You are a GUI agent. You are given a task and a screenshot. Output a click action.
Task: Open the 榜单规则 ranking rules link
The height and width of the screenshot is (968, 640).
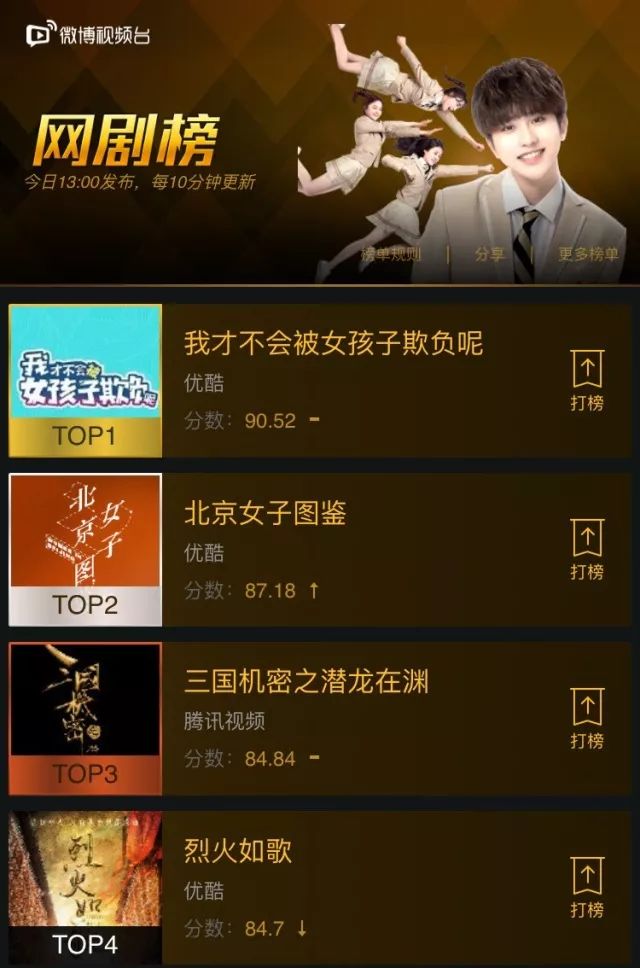point(391,254)
